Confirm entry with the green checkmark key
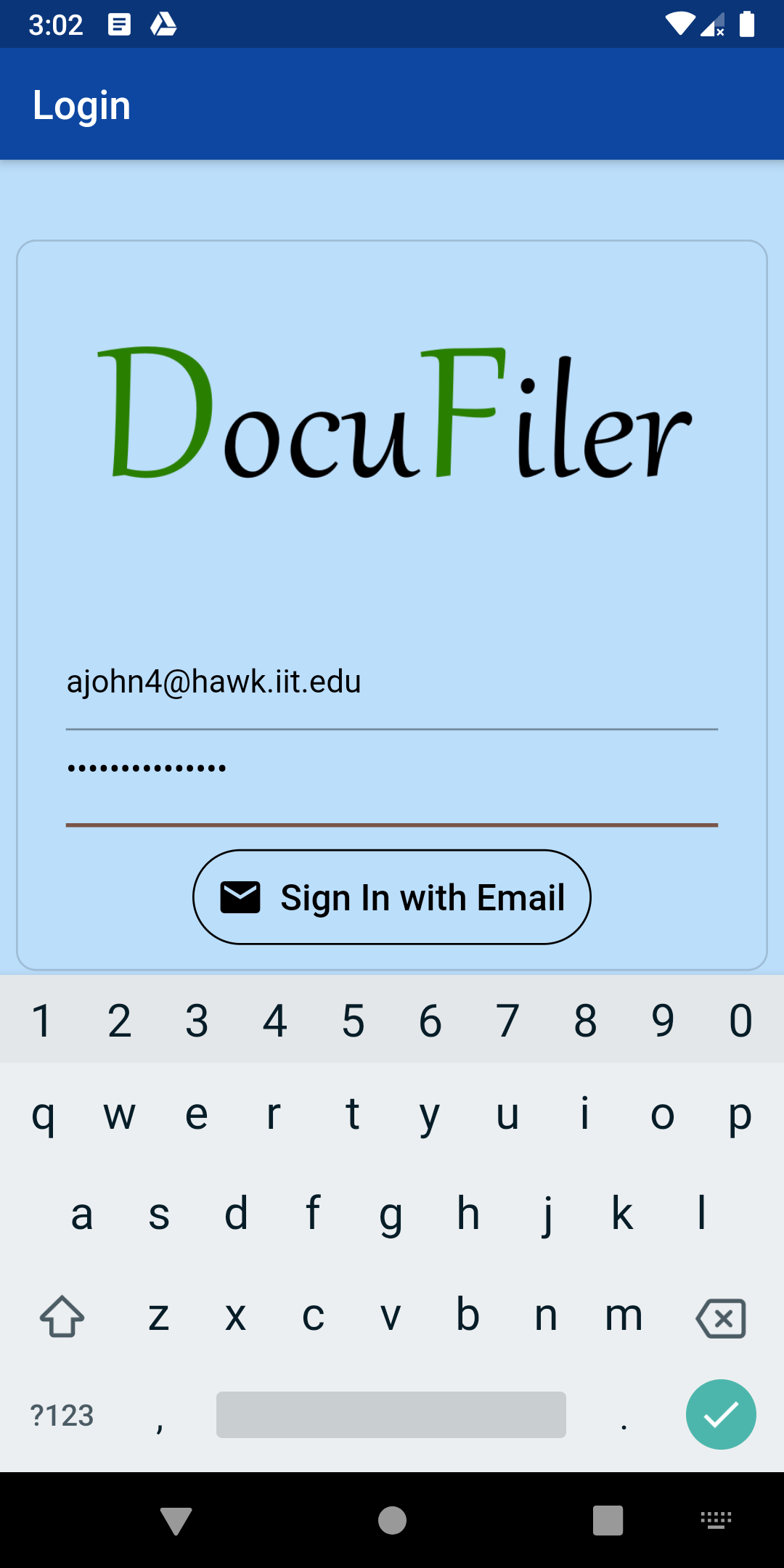 pyautogui.click(x=721, y=1414)
